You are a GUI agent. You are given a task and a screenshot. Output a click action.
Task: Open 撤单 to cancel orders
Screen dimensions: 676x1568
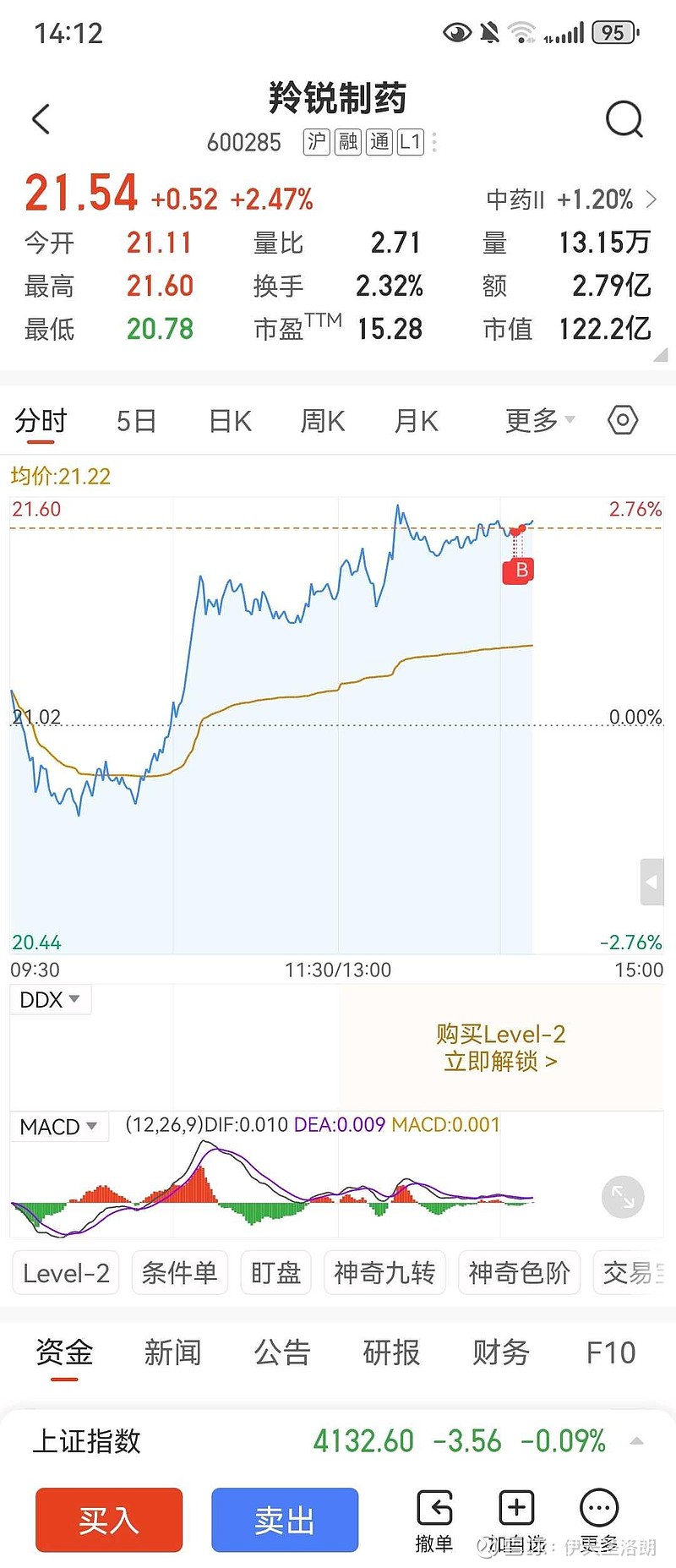434,1520
